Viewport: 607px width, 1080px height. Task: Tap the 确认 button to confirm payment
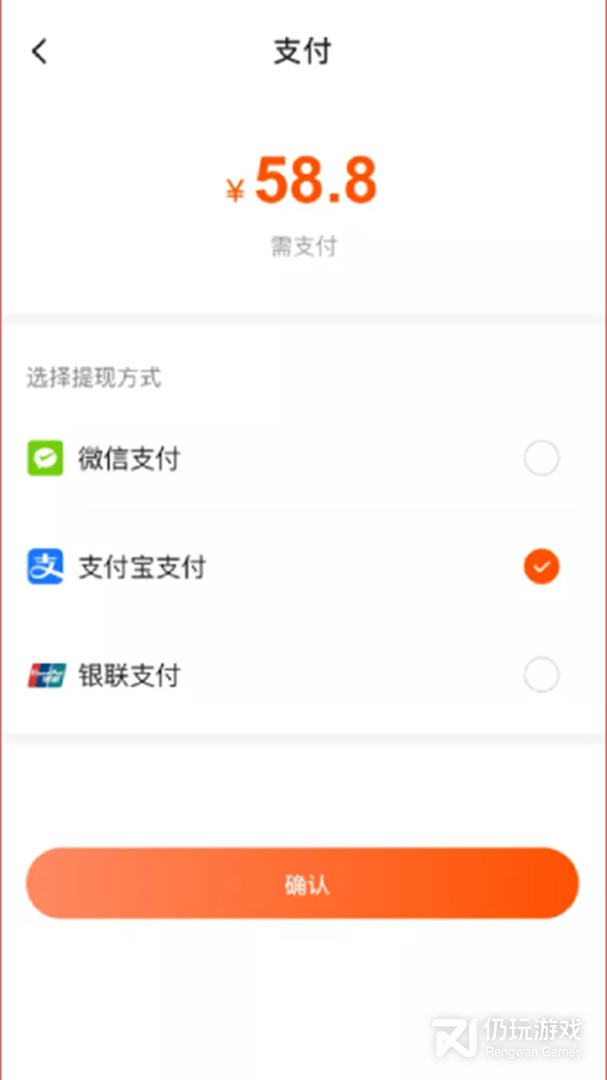pyautogui.click(x=302, y=883)
